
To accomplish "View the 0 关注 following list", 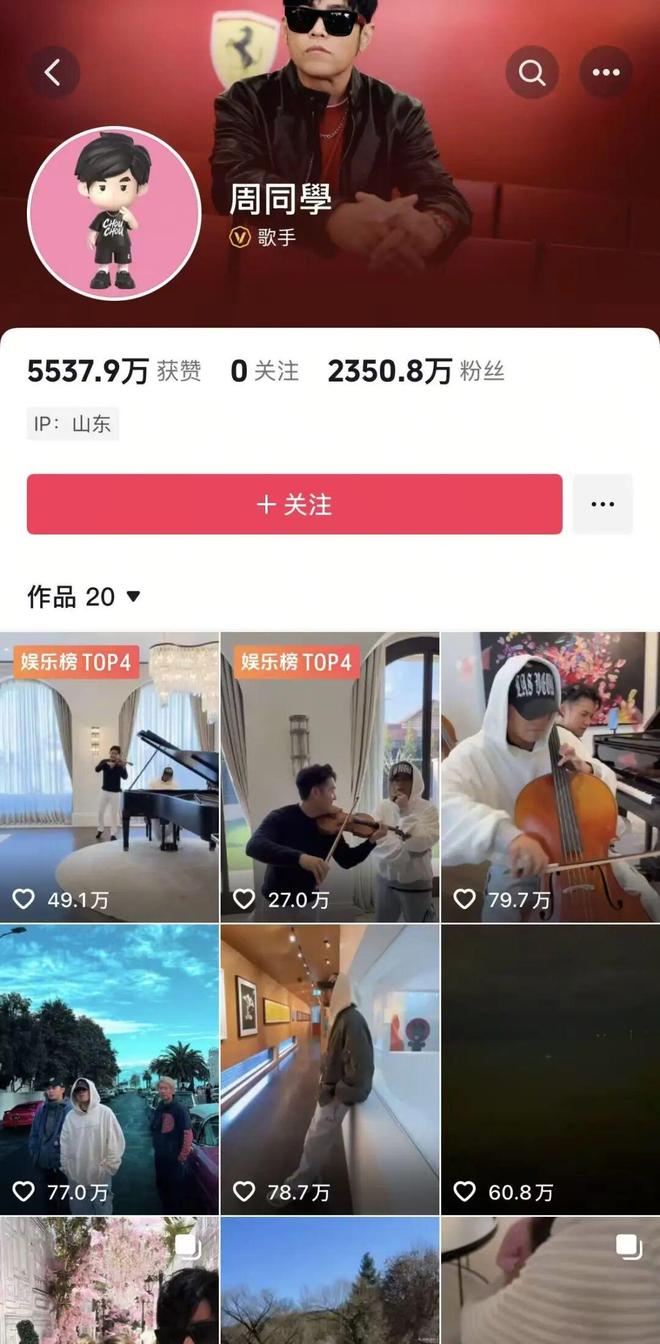I will pyautogui.click(x=264, y=371).
